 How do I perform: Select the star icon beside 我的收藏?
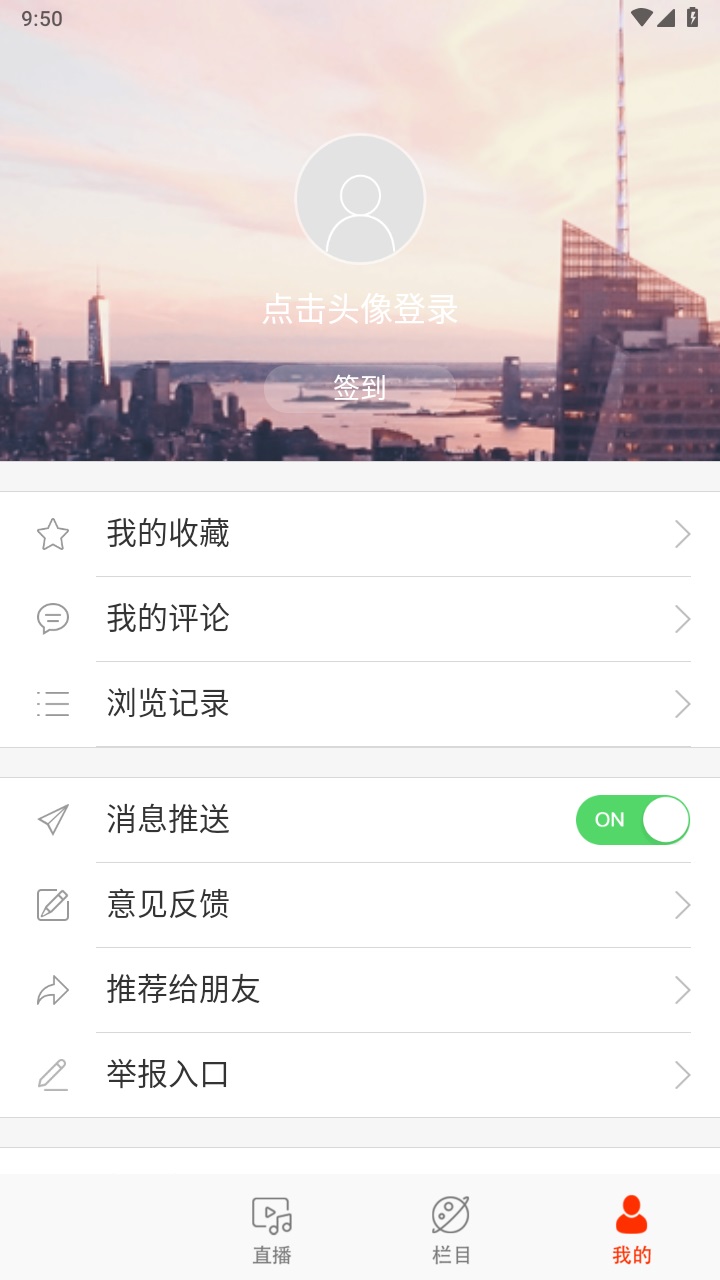[x=52, y=534]
